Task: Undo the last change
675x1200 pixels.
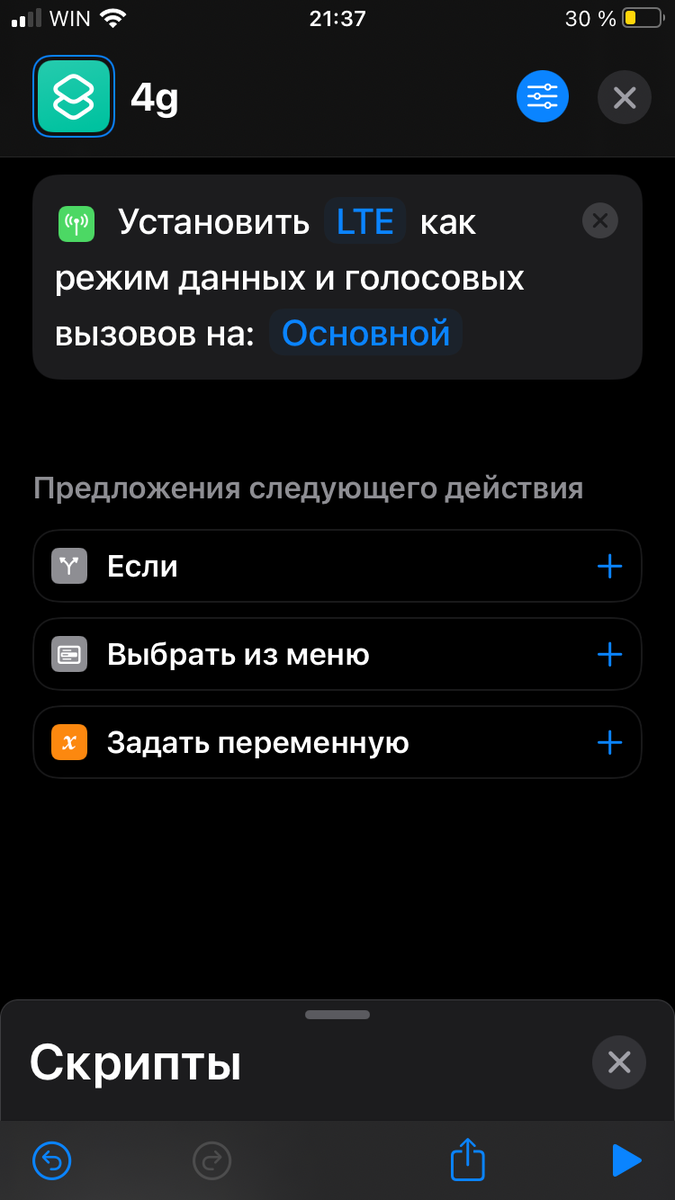Action: pos(52,1160)
